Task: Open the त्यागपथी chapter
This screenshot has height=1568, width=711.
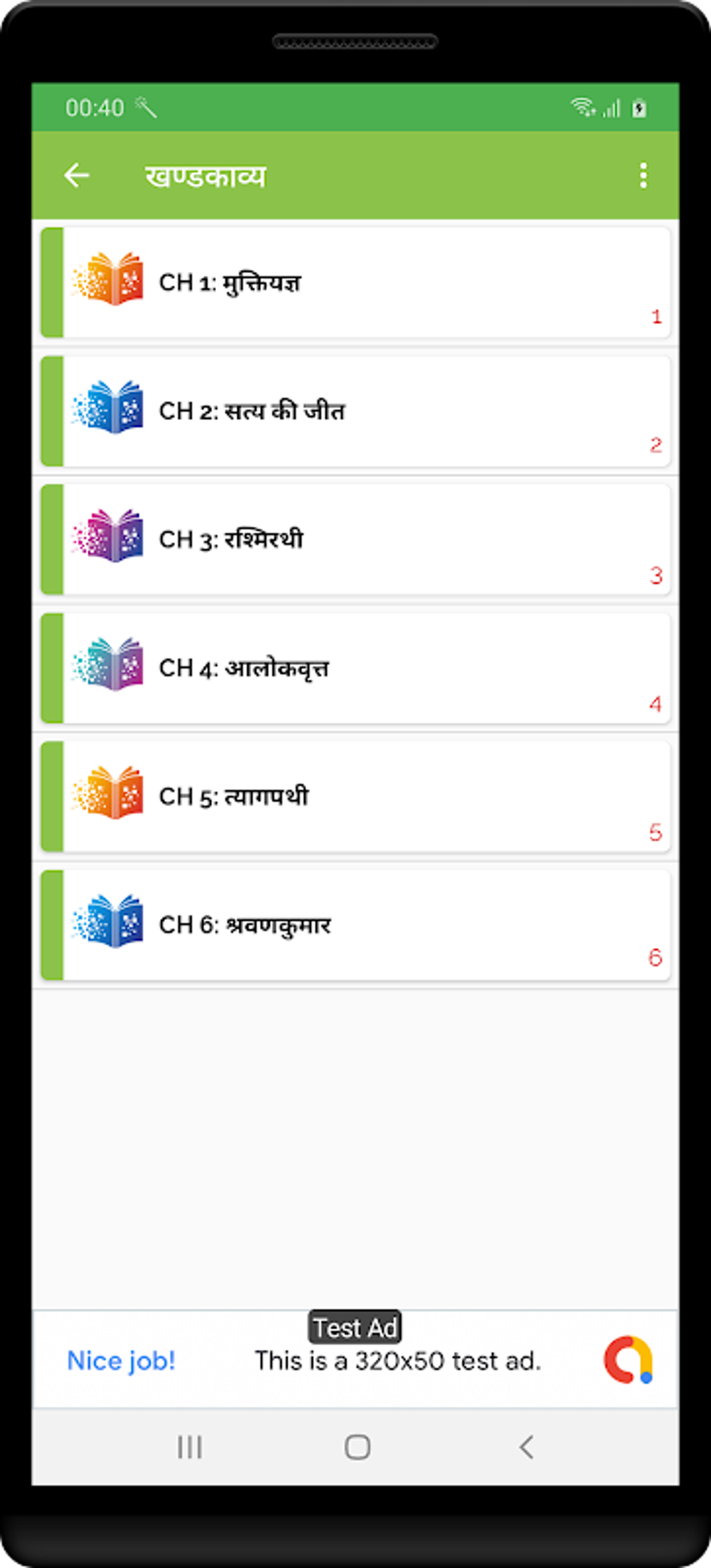Action: (x=355, y=795)
